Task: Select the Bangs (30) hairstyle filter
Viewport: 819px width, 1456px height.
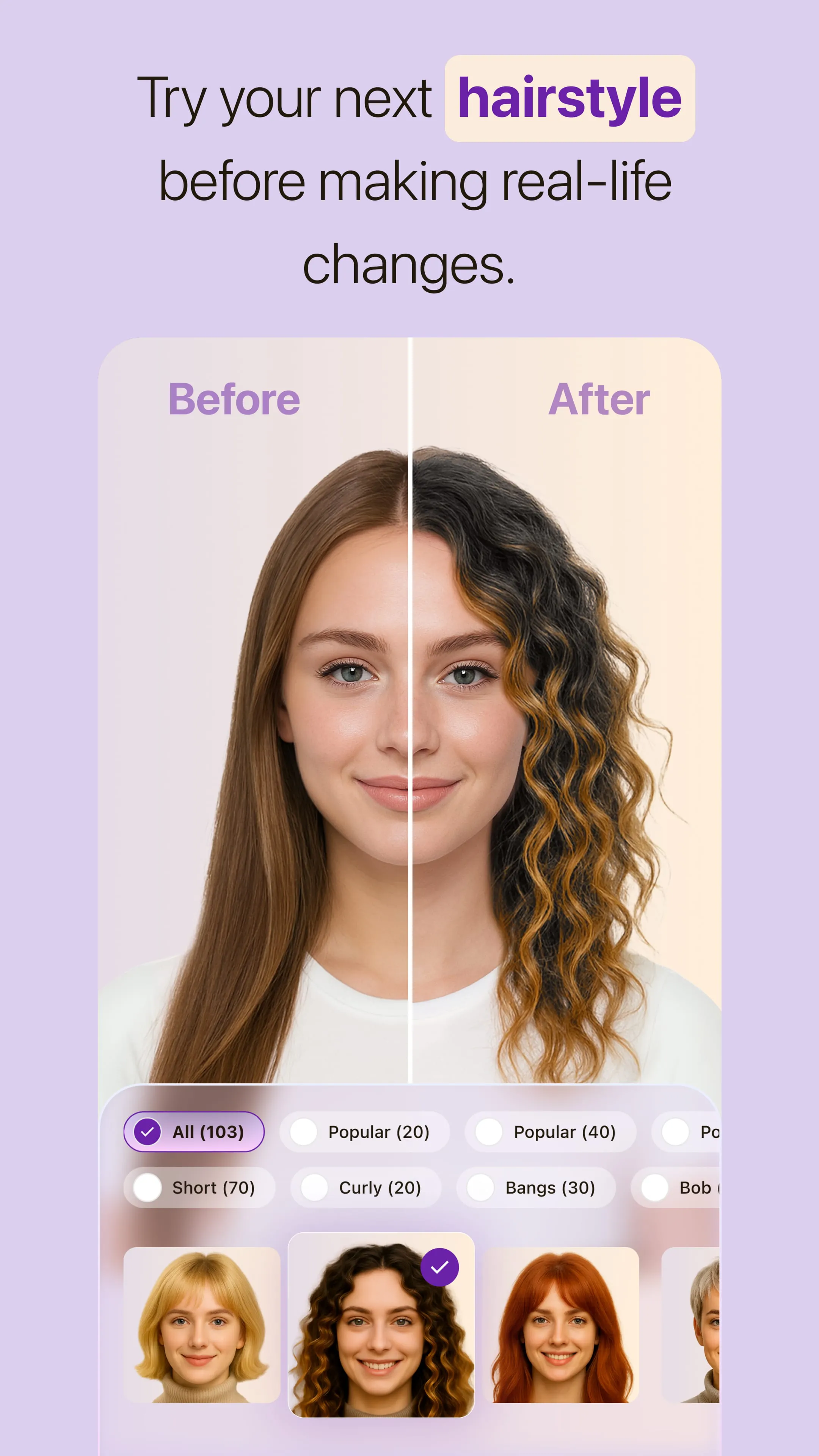Action: click(x=534, y=1188)
